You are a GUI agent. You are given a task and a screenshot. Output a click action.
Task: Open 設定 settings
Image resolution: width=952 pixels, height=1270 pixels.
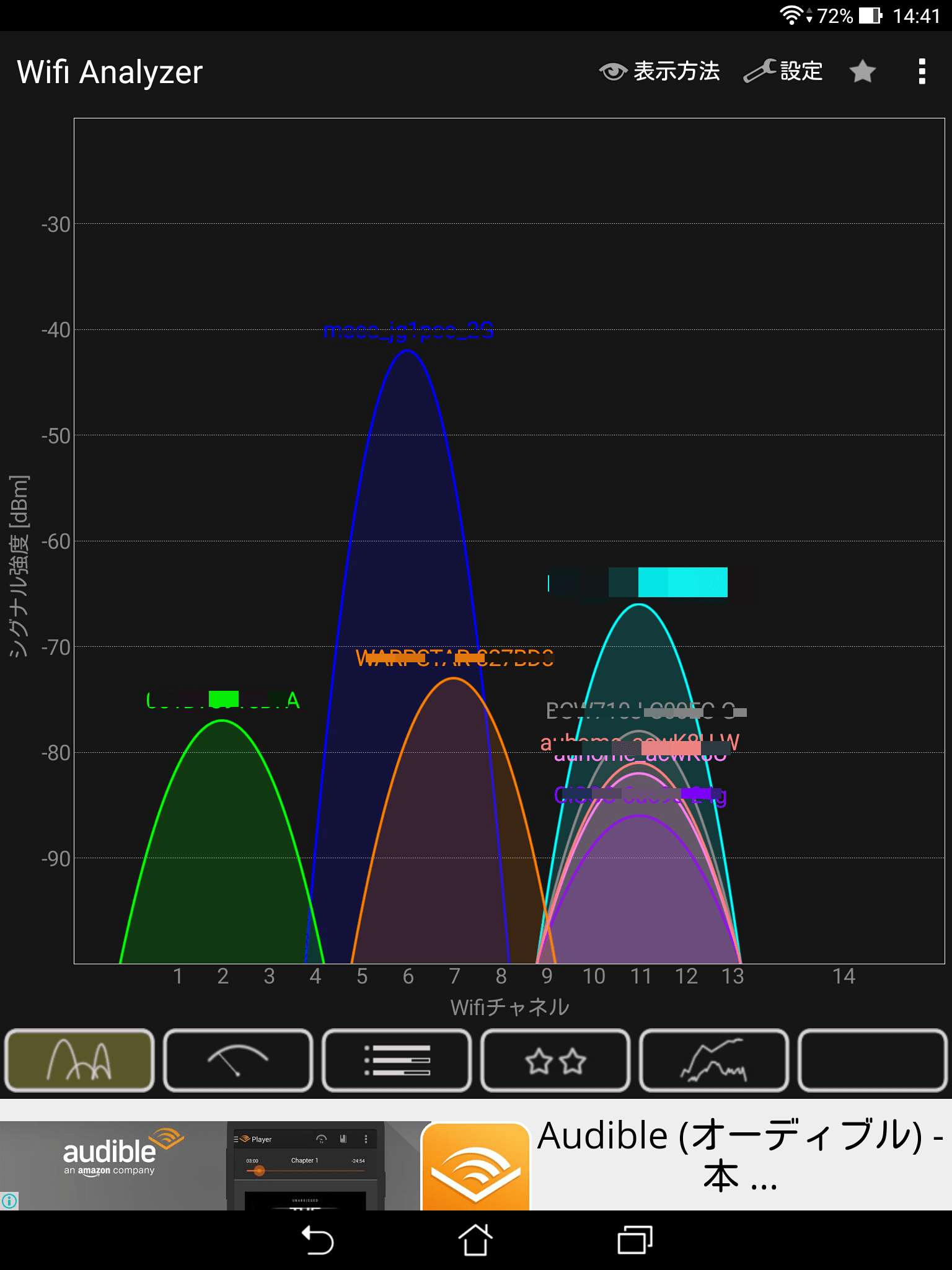(x=783, y=72)
